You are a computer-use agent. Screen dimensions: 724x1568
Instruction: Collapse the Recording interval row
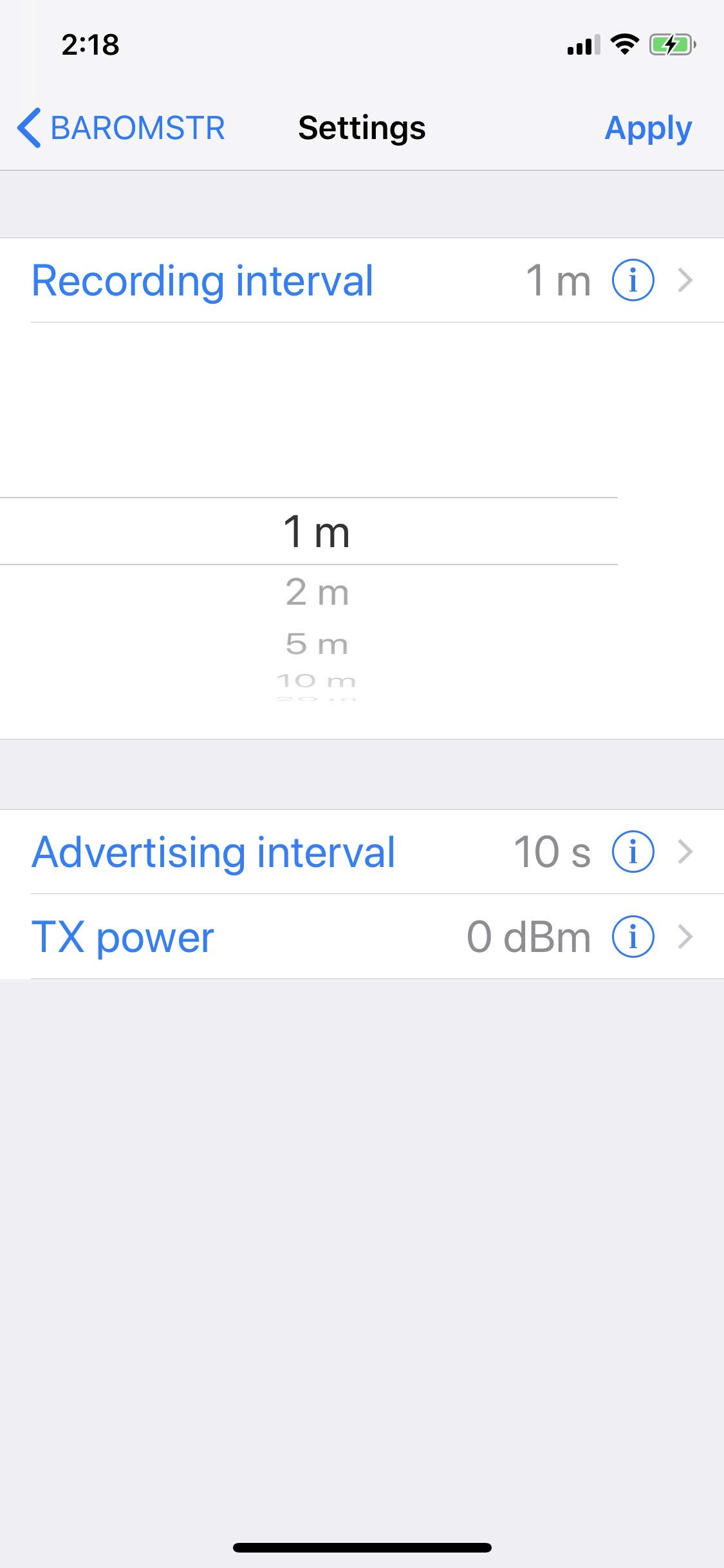[257, 281]
